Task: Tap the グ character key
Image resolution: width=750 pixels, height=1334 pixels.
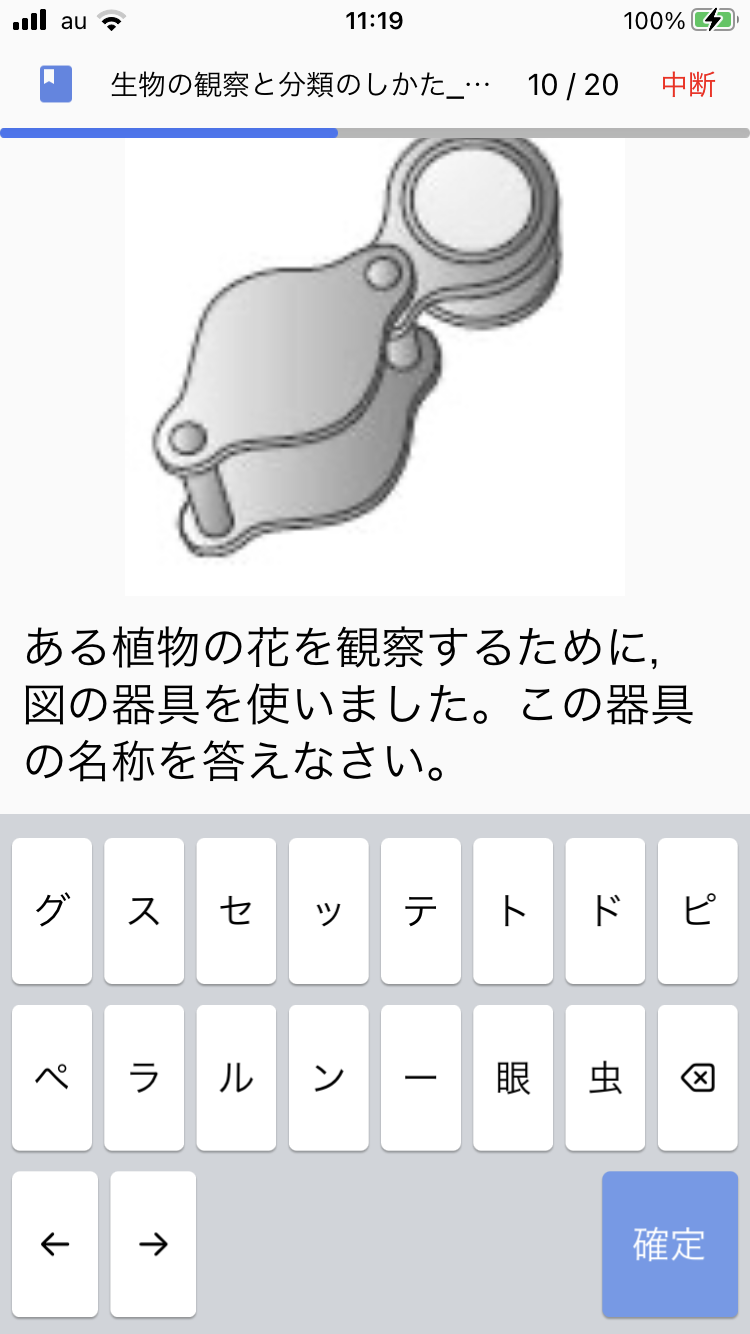Action: [x=52, y=911]
